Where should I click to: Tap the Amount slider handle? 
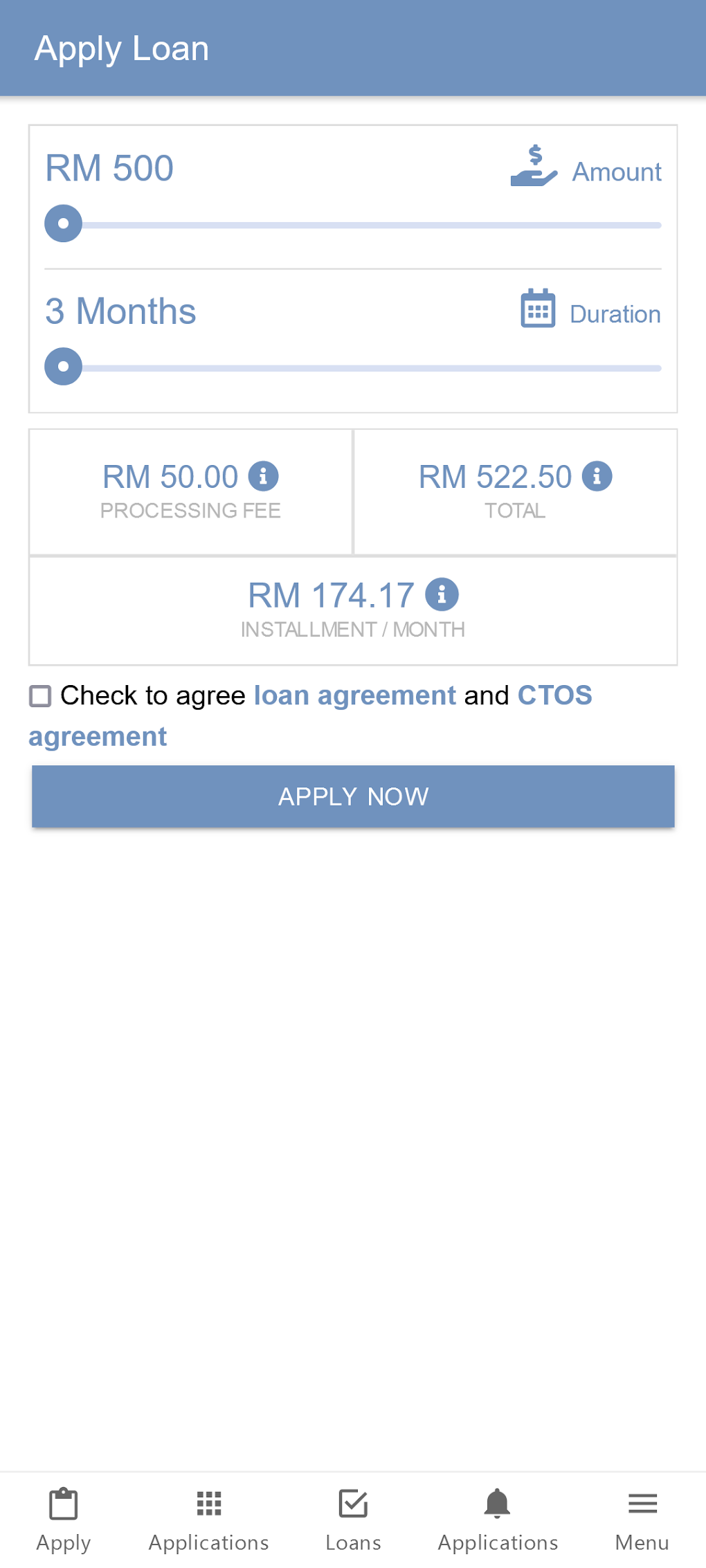click(63, 224)
